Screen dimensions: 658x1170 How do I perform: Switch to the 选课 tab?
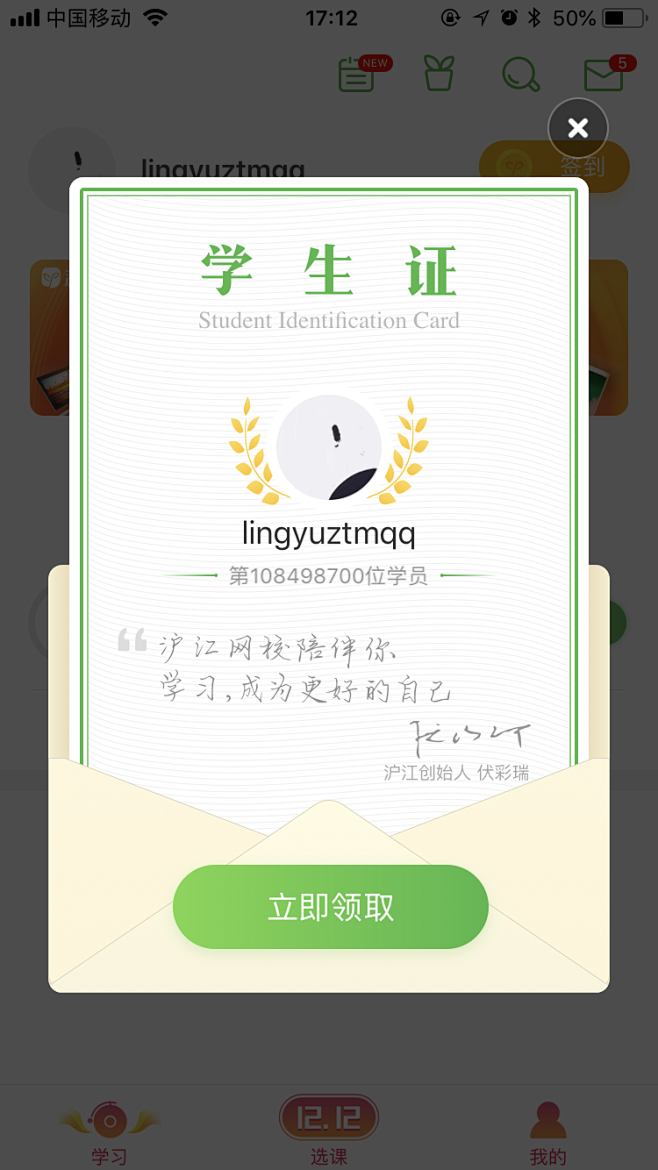point(328,1130)
